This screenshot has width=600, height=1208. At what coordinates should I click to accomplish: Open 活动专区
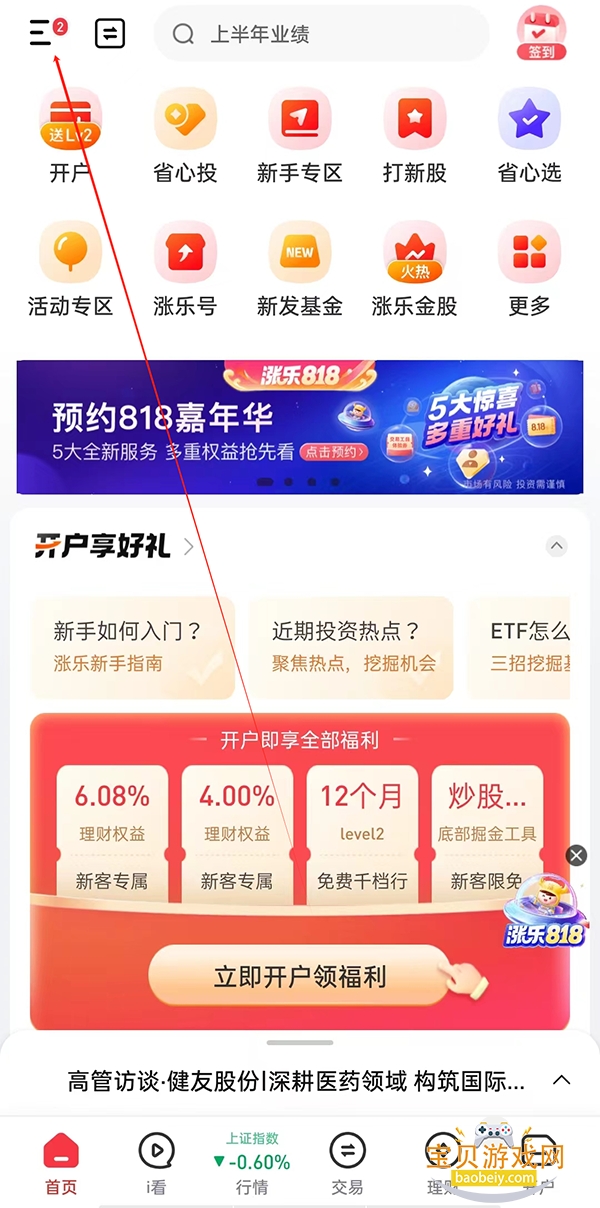[x=70, y=270]
